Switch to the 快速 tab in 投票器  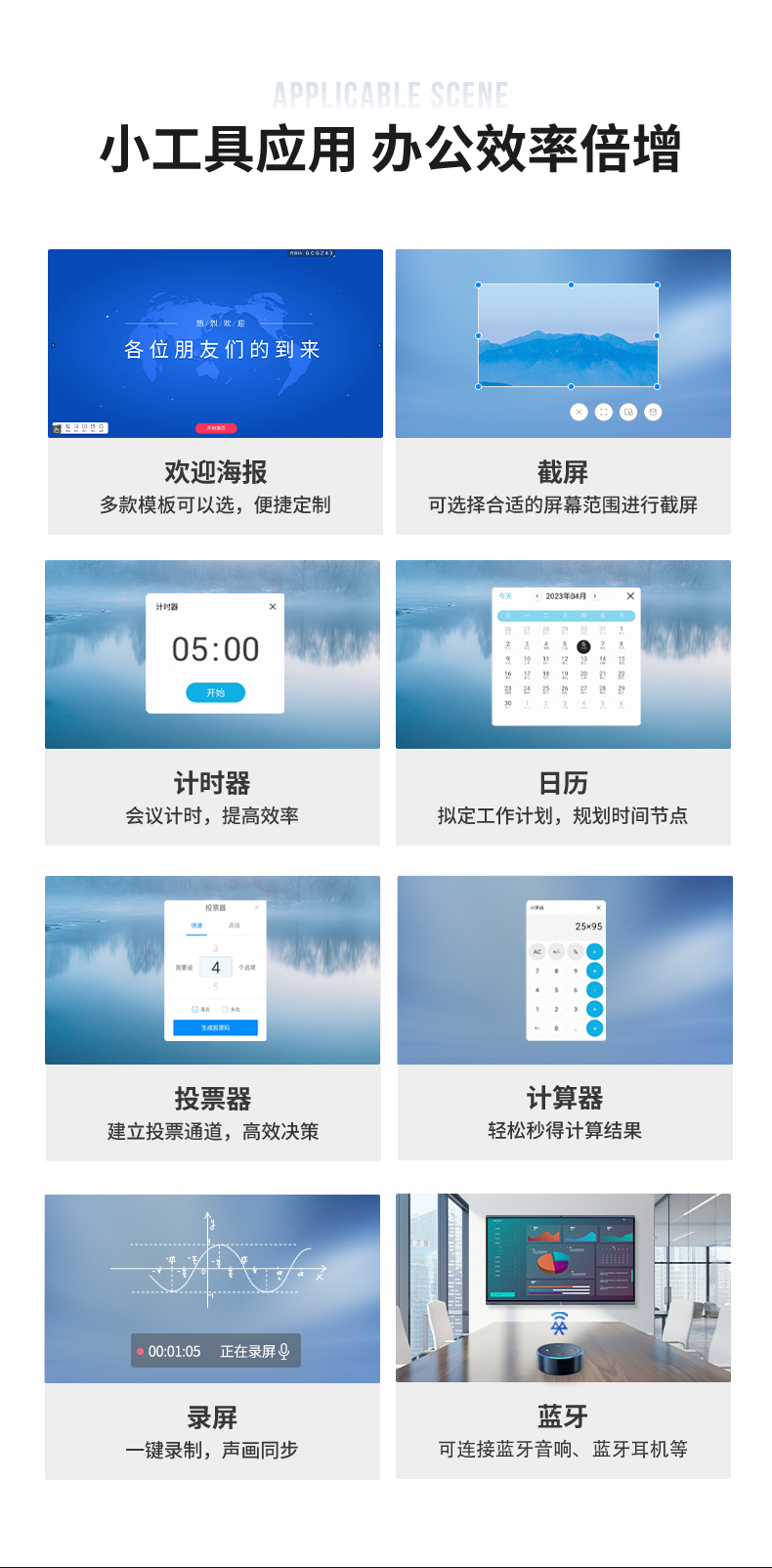[x=195, y=926]
